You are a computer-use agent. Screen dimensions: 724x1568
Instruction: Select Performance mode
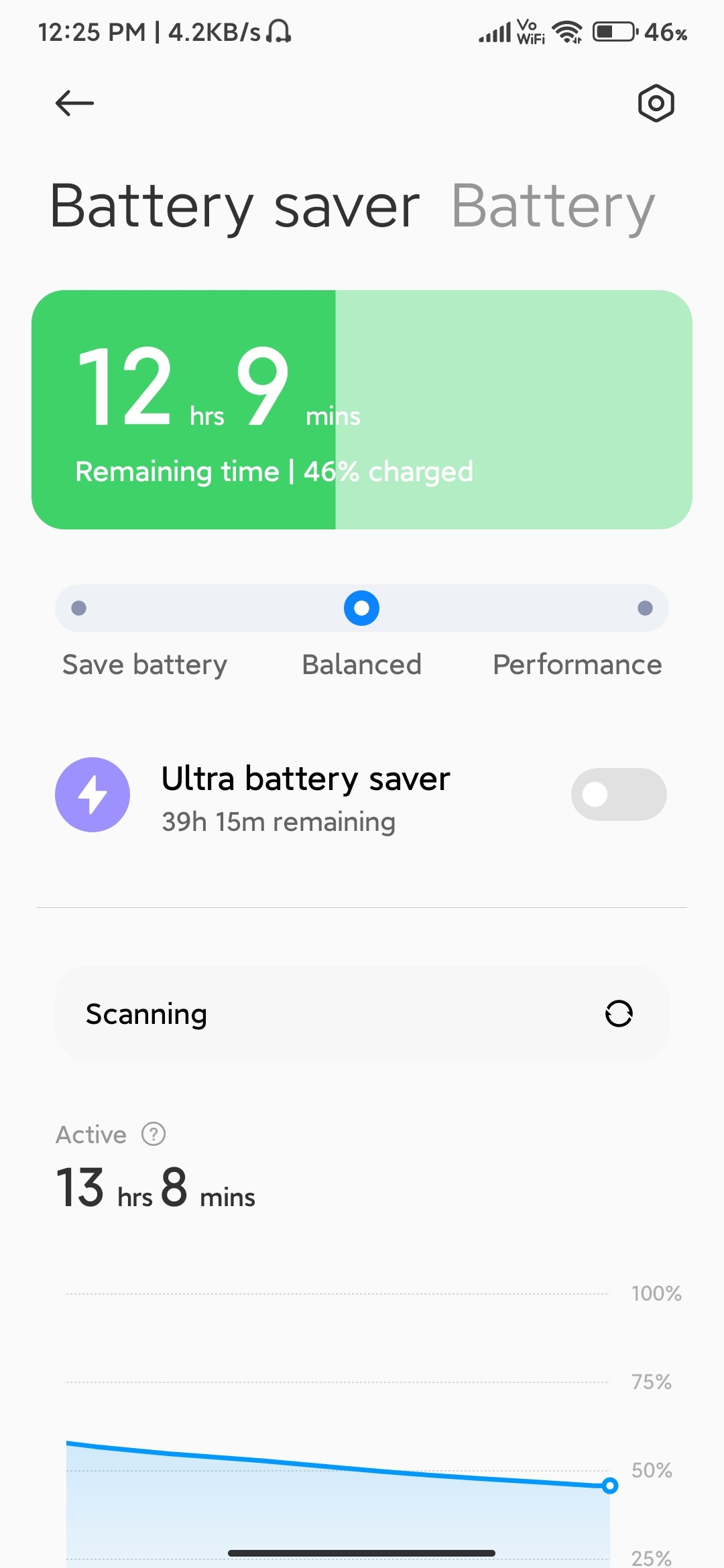(644, 608)
